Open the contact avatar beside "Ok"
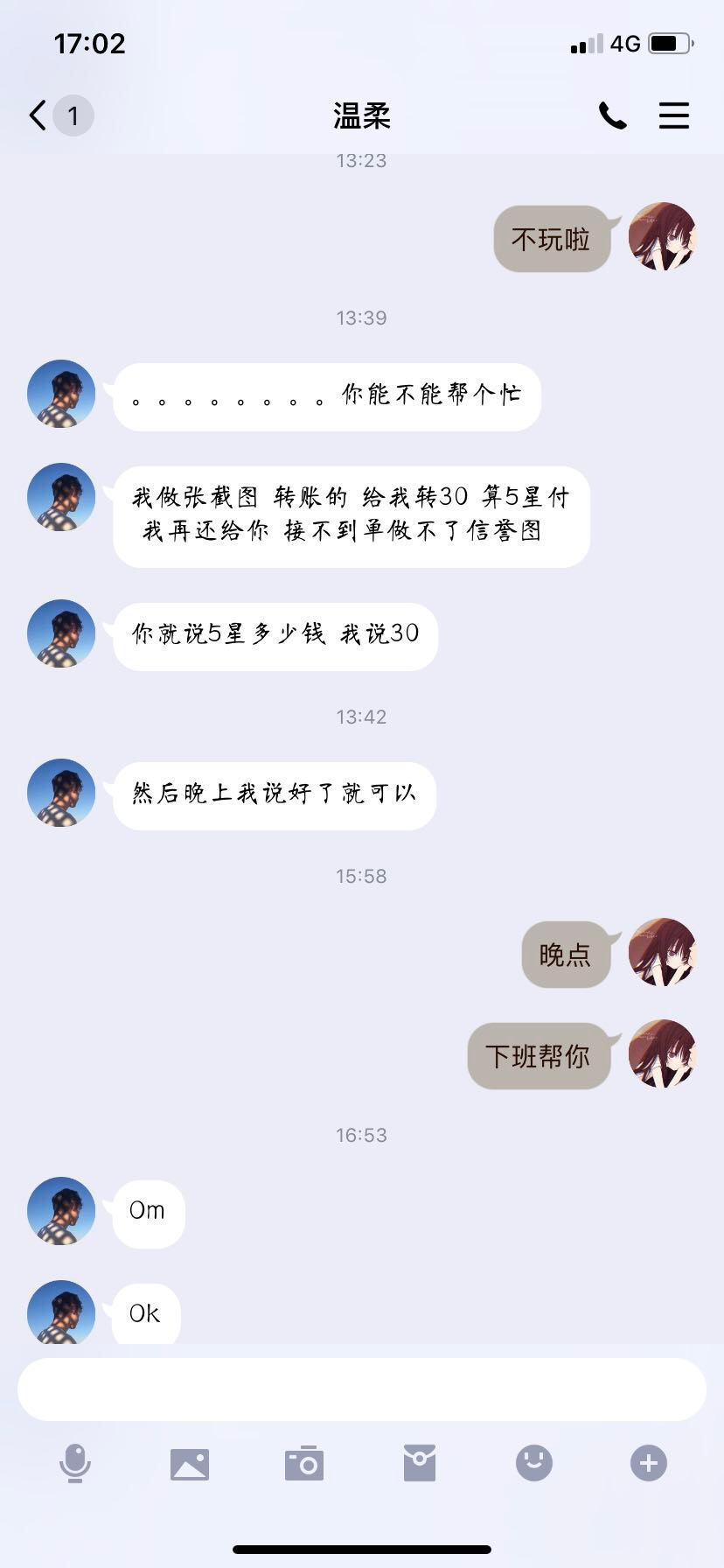 tap(61, 1312)
